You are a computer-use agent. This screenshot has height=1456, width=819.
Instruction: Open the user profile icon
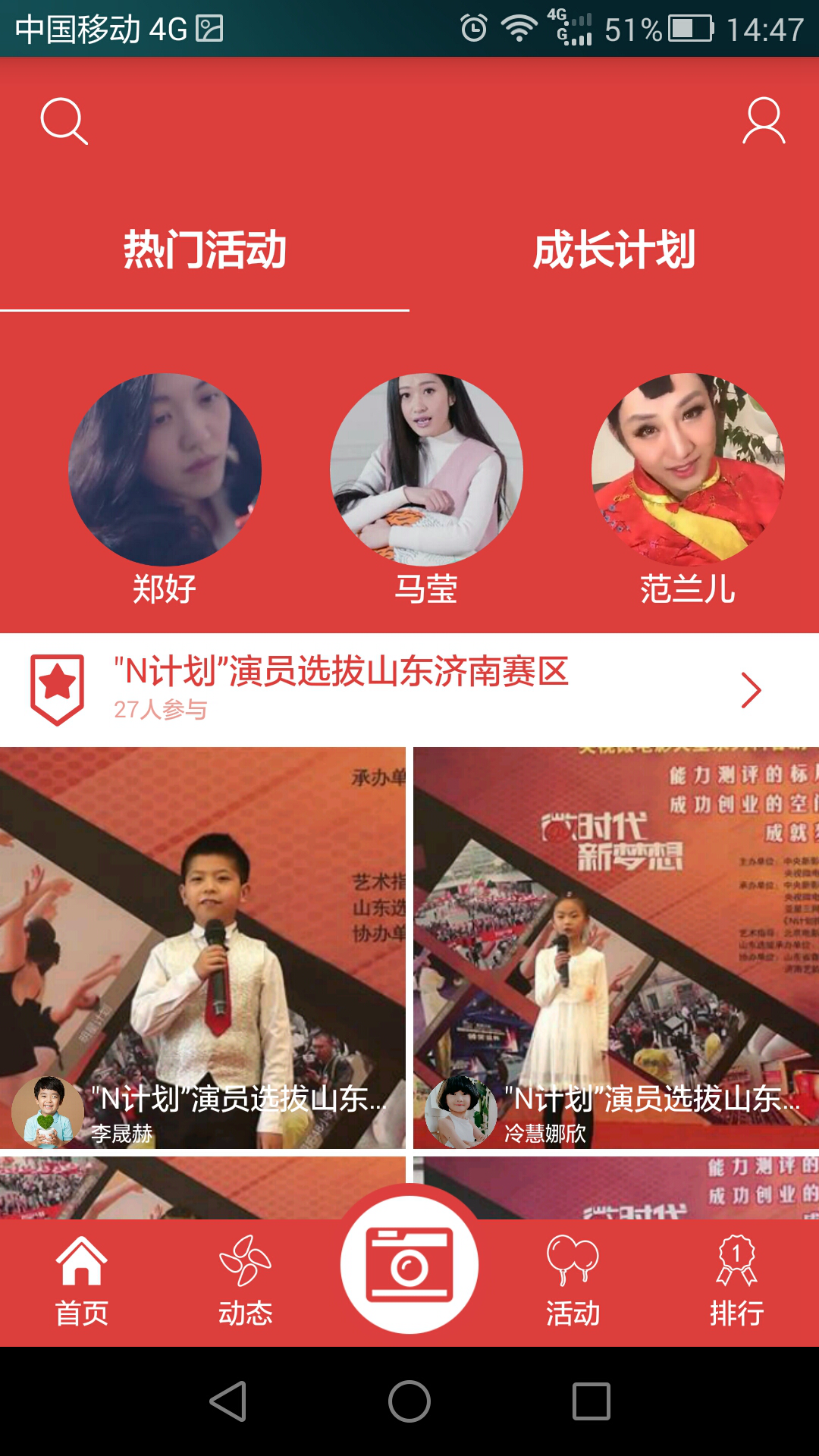[x=763, y=121]
